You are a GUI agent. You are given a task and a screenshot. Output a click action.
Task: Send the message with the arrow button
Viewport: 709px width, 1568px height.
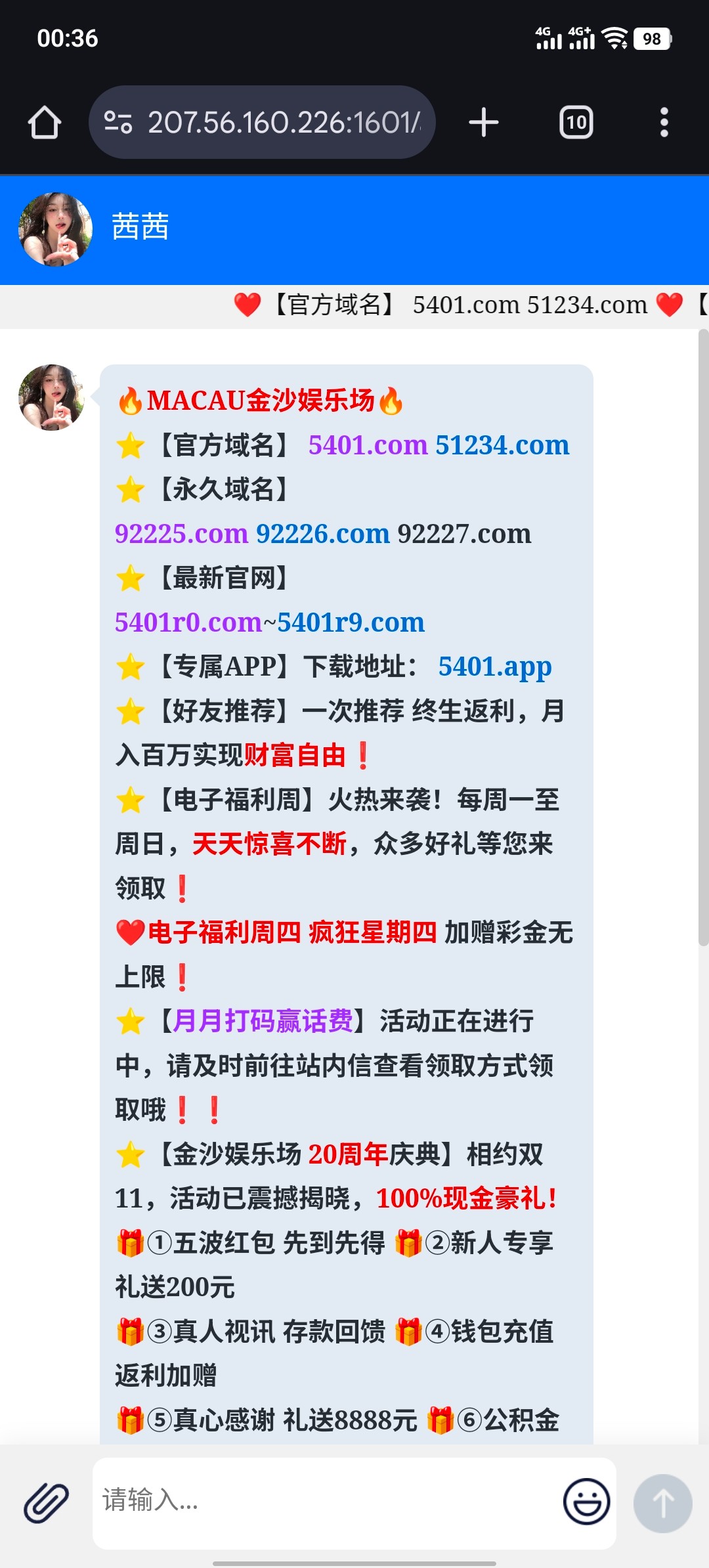point(662,1504)
